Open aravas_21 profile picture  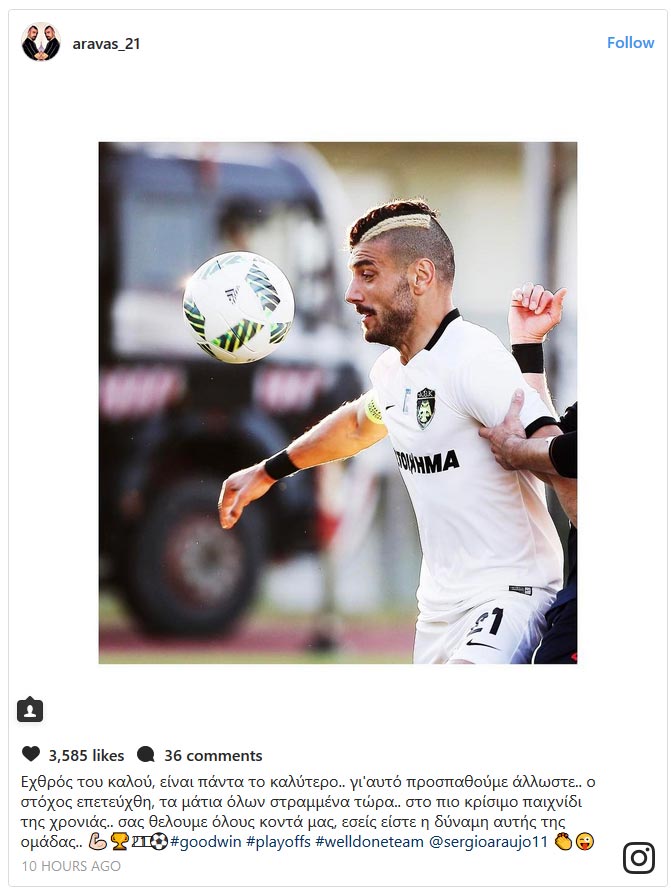pyautogui.click(x=41, y=43)
